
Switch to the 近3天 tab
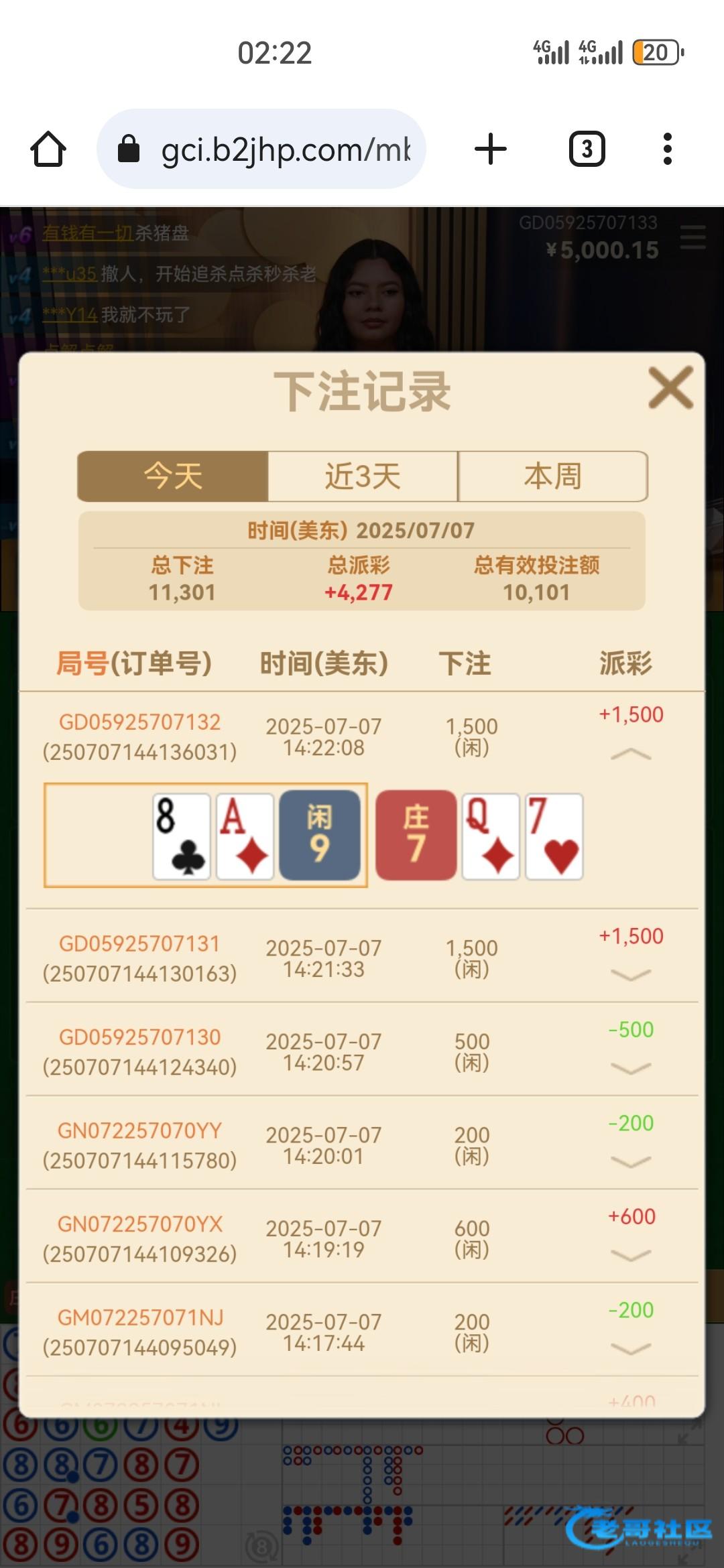[363, 476]
